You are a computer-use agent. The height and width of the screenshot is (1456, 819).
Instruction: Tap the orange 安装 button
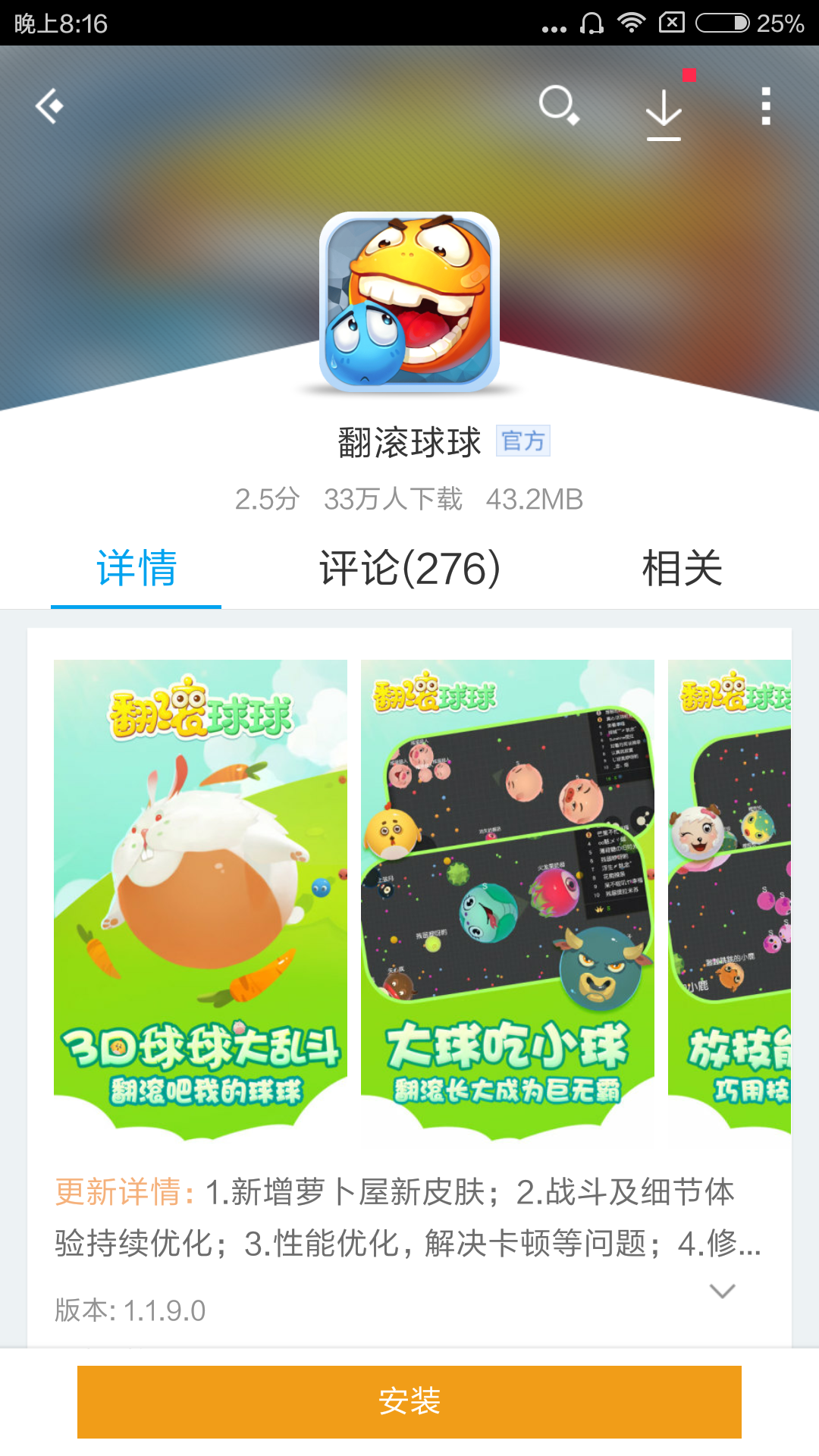coord(409,1401)
